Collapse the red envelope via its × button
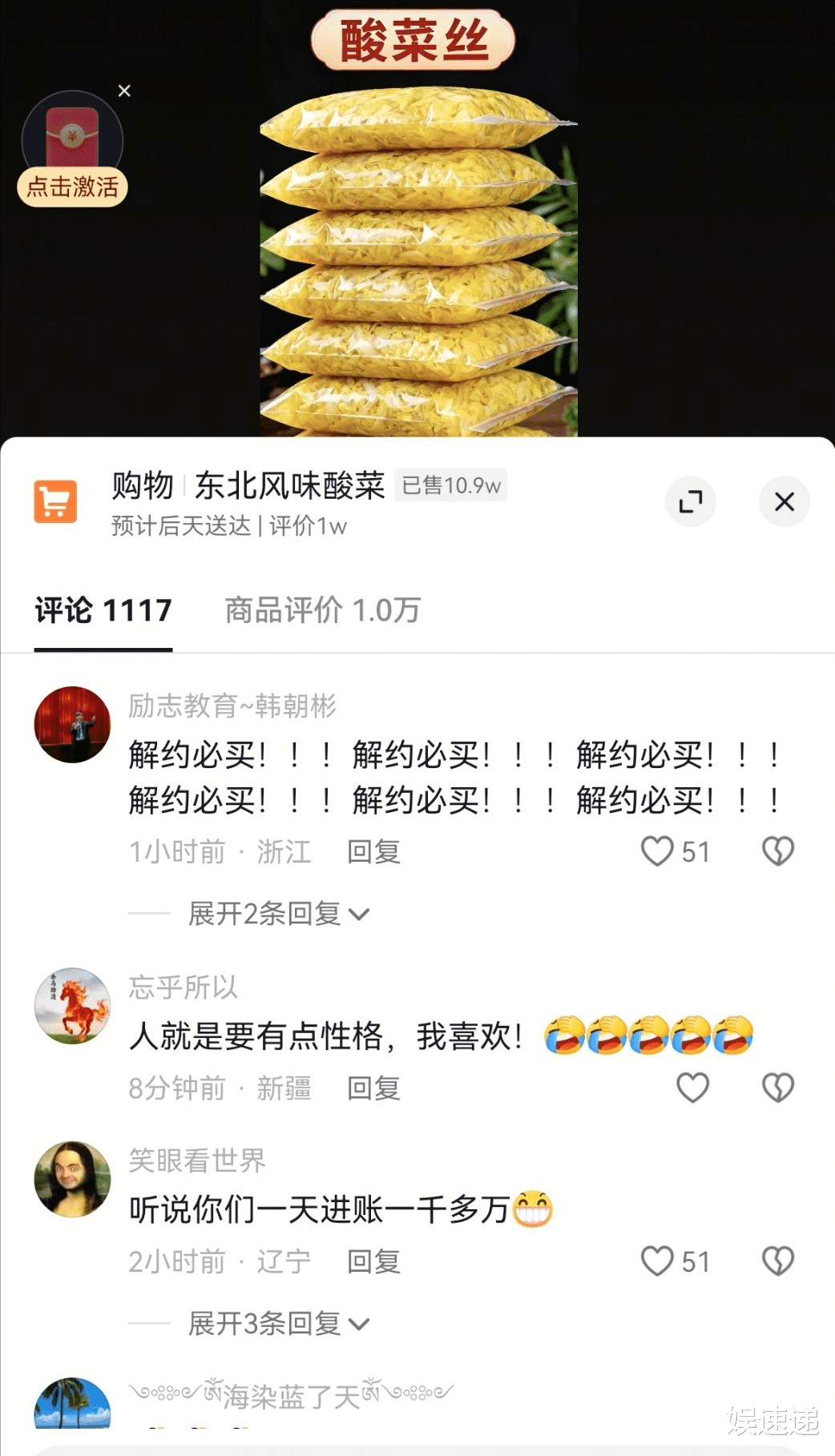 point(124,90)
